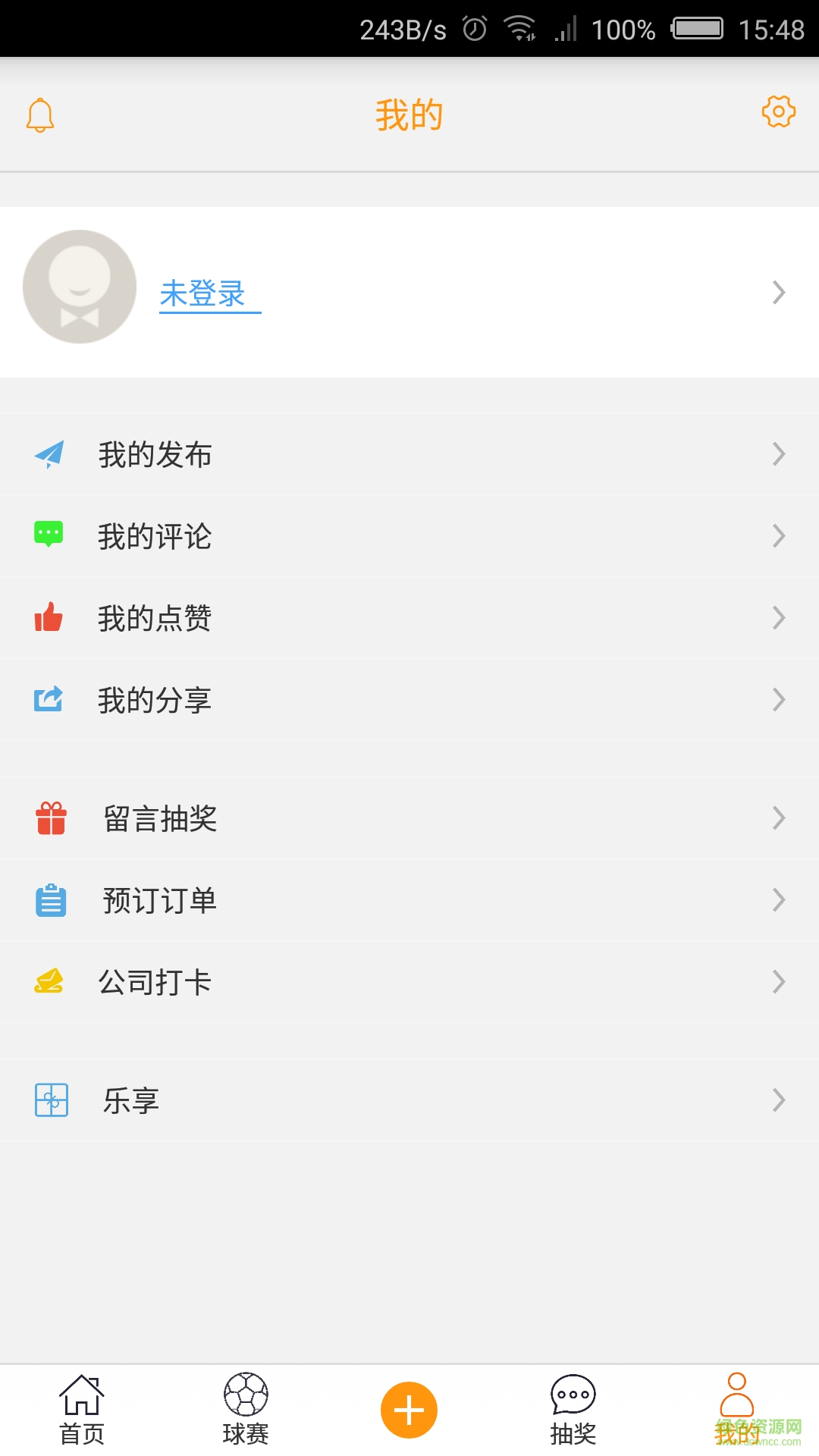Viewport: 819px width, 1456px height.
Task: View 我的点赞 list
Action: click(x=409, y=618)
